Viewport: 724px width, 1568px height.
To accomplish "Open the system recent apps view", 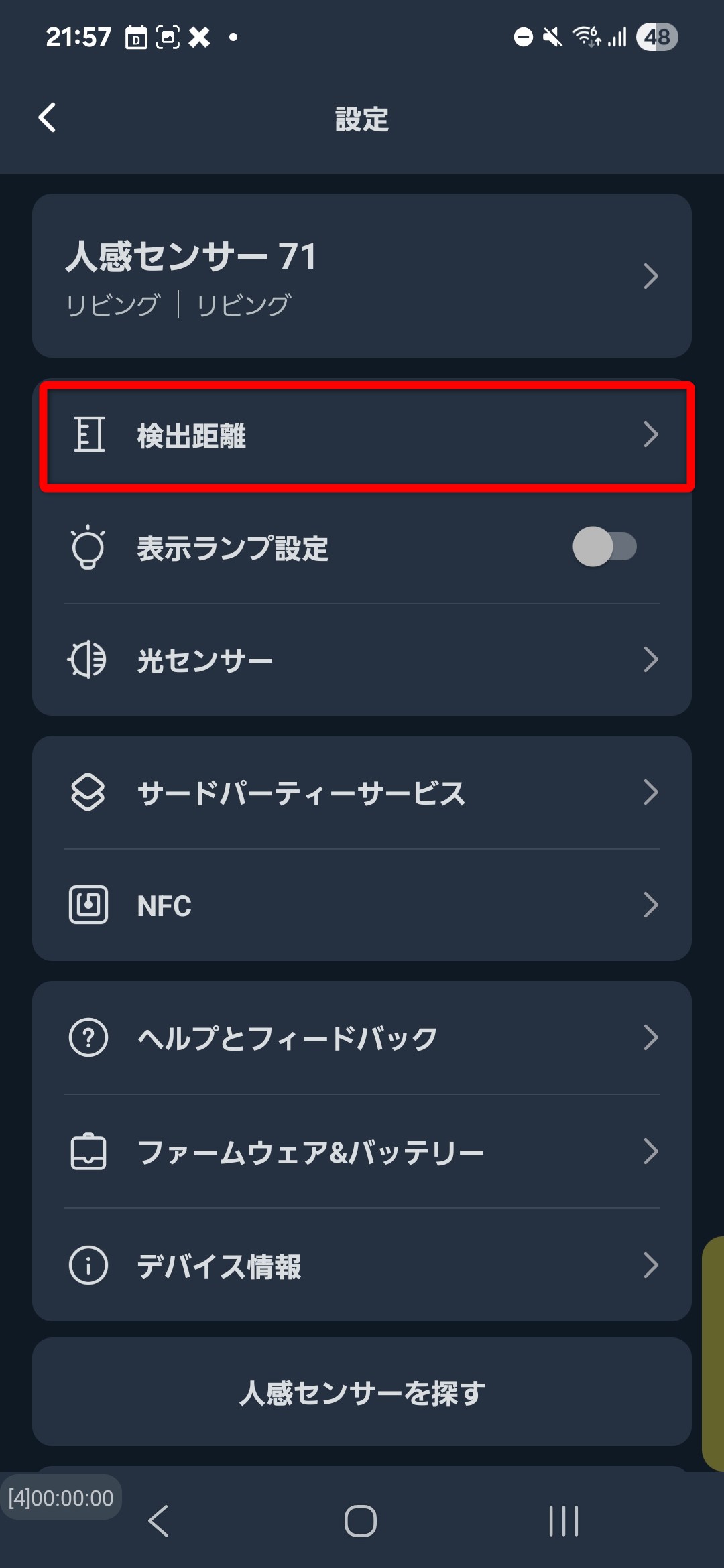I will tap(563, 1520).
